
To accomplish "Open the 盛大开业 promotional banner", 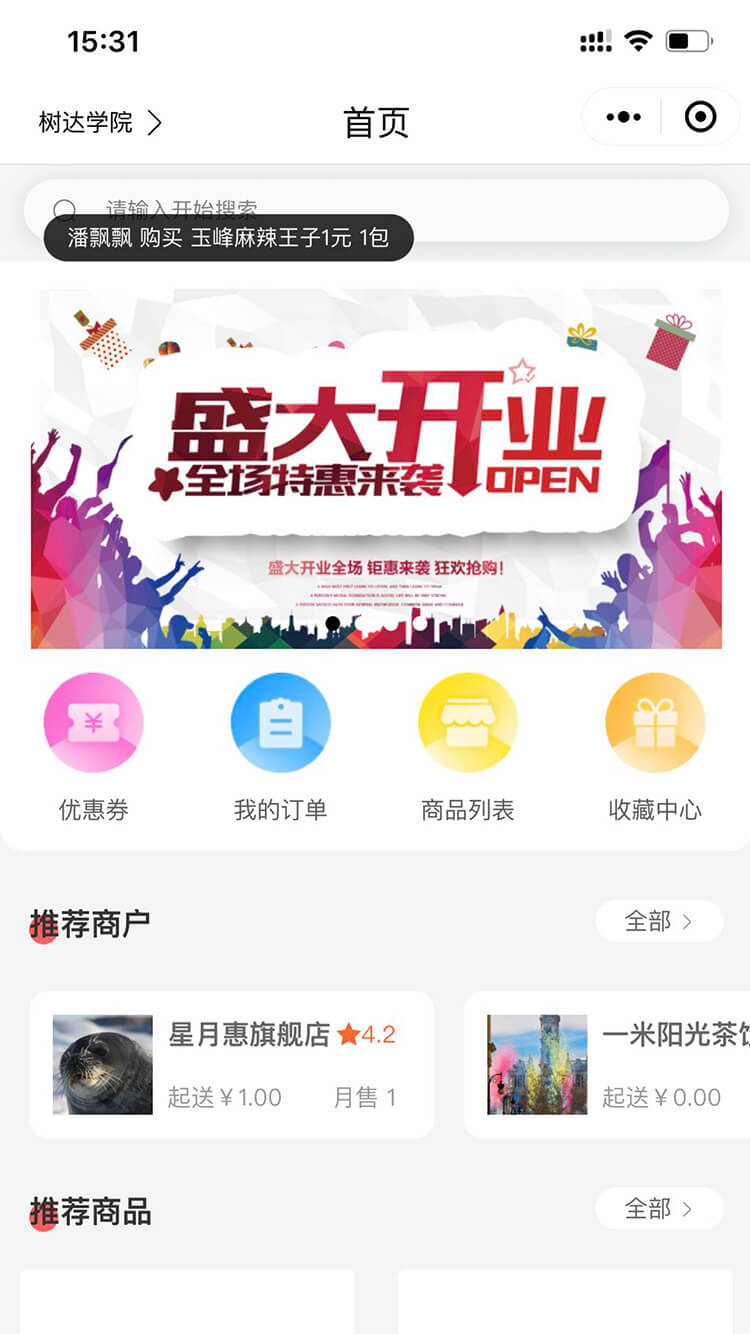I will point(376,468).
